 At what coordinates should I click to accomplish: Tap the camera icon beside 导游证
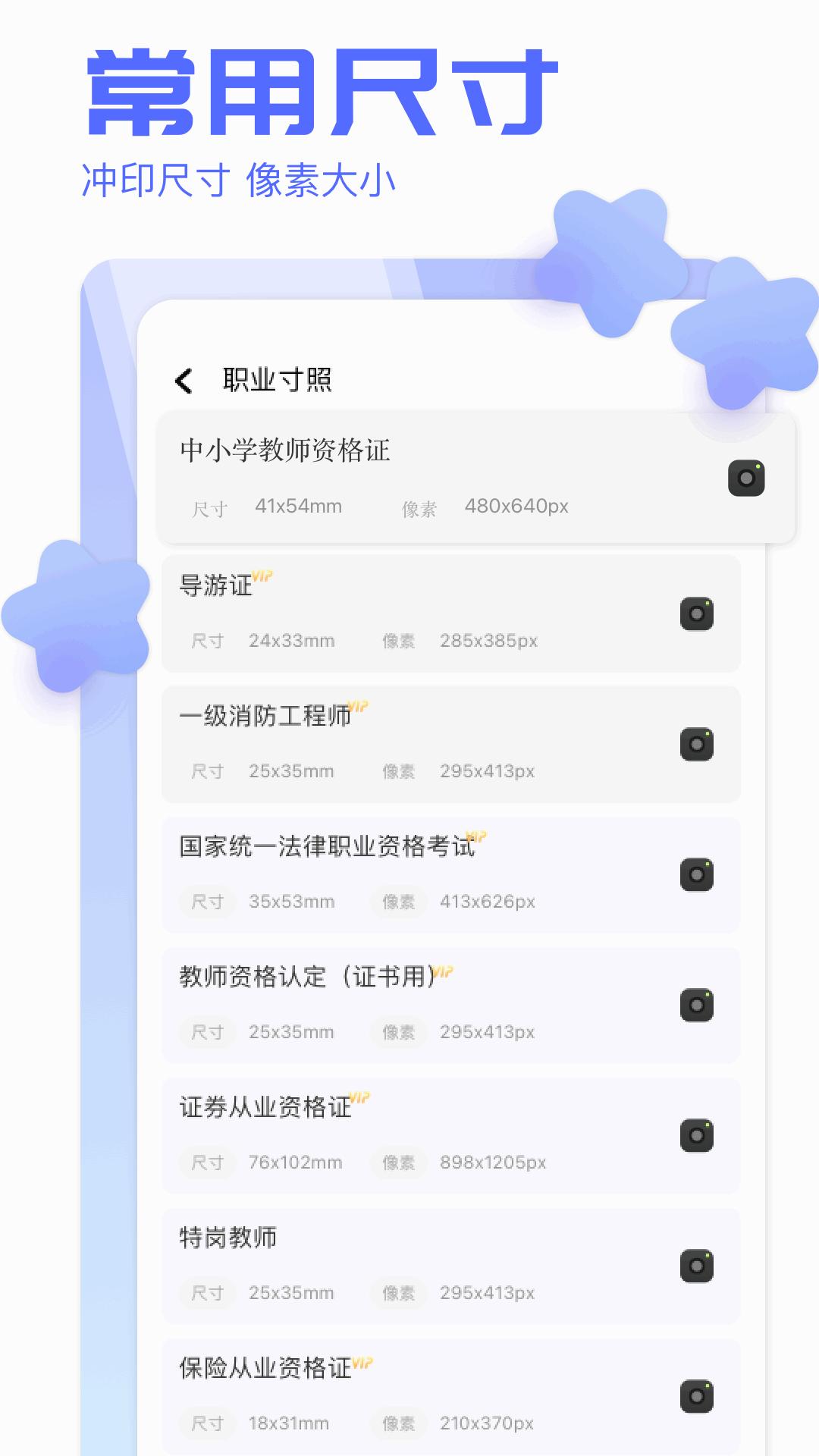click(697, 614)
